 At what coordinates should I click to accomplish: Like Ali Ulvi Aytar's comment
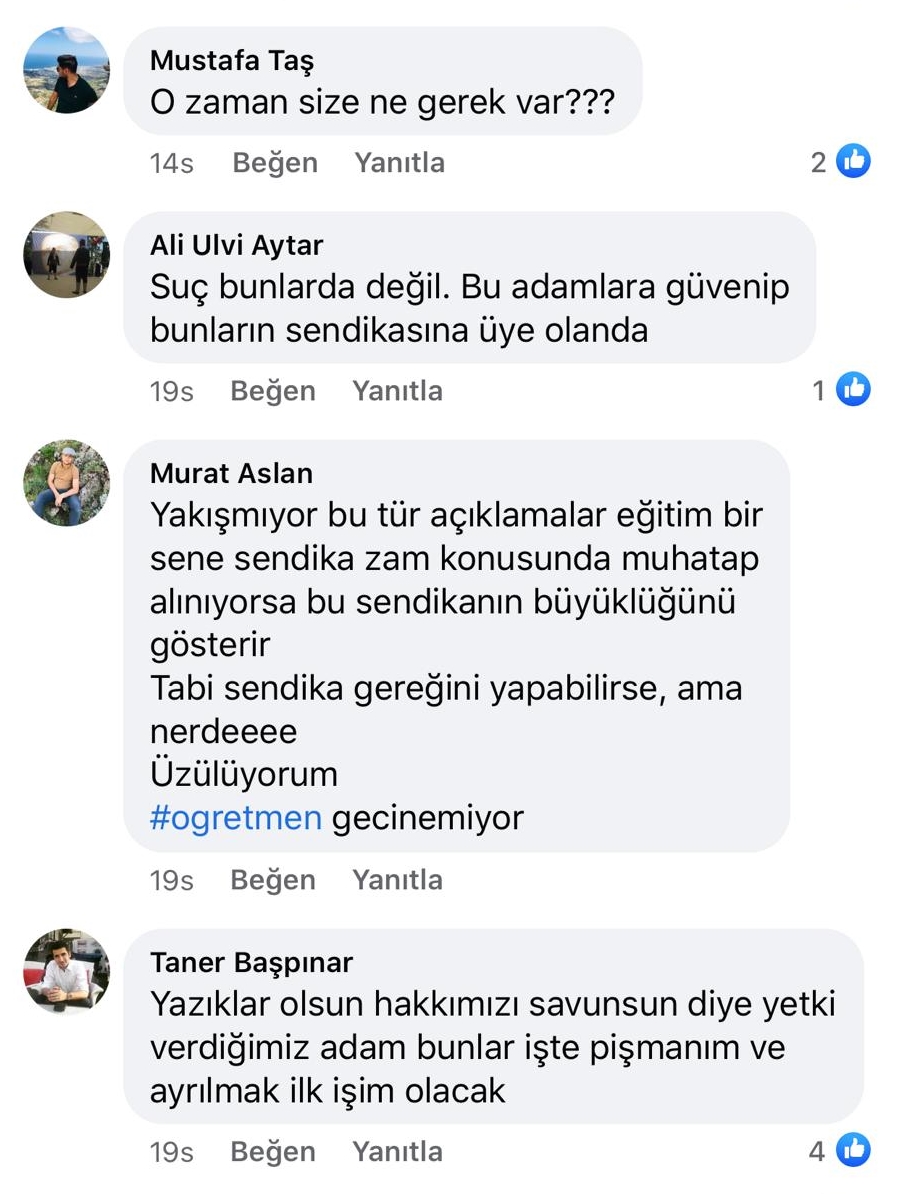pos(273,391)
